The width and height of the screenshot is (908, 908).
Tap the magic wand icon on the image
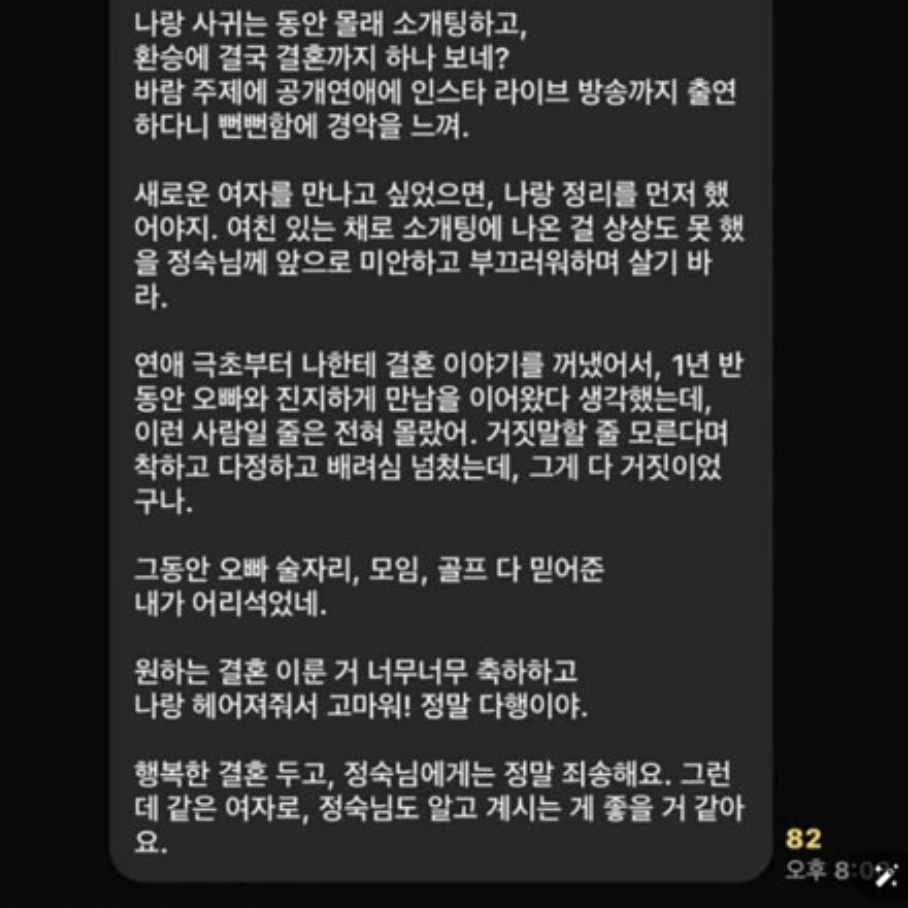[x=886, y=876]
